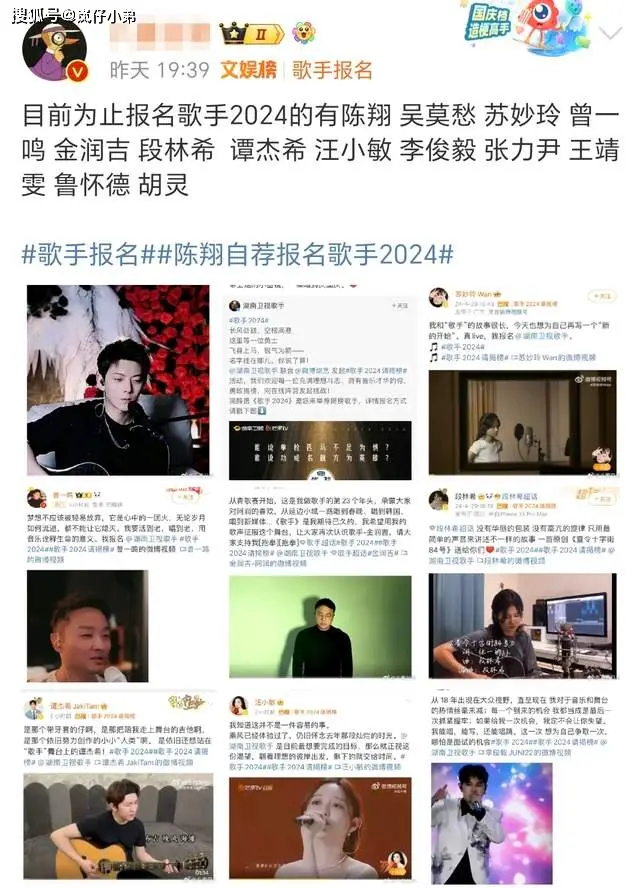This screenshot has height=888, width=640.
Task: Open the 歌手报名 topic beside the timestamp
Action: (333, 70)
